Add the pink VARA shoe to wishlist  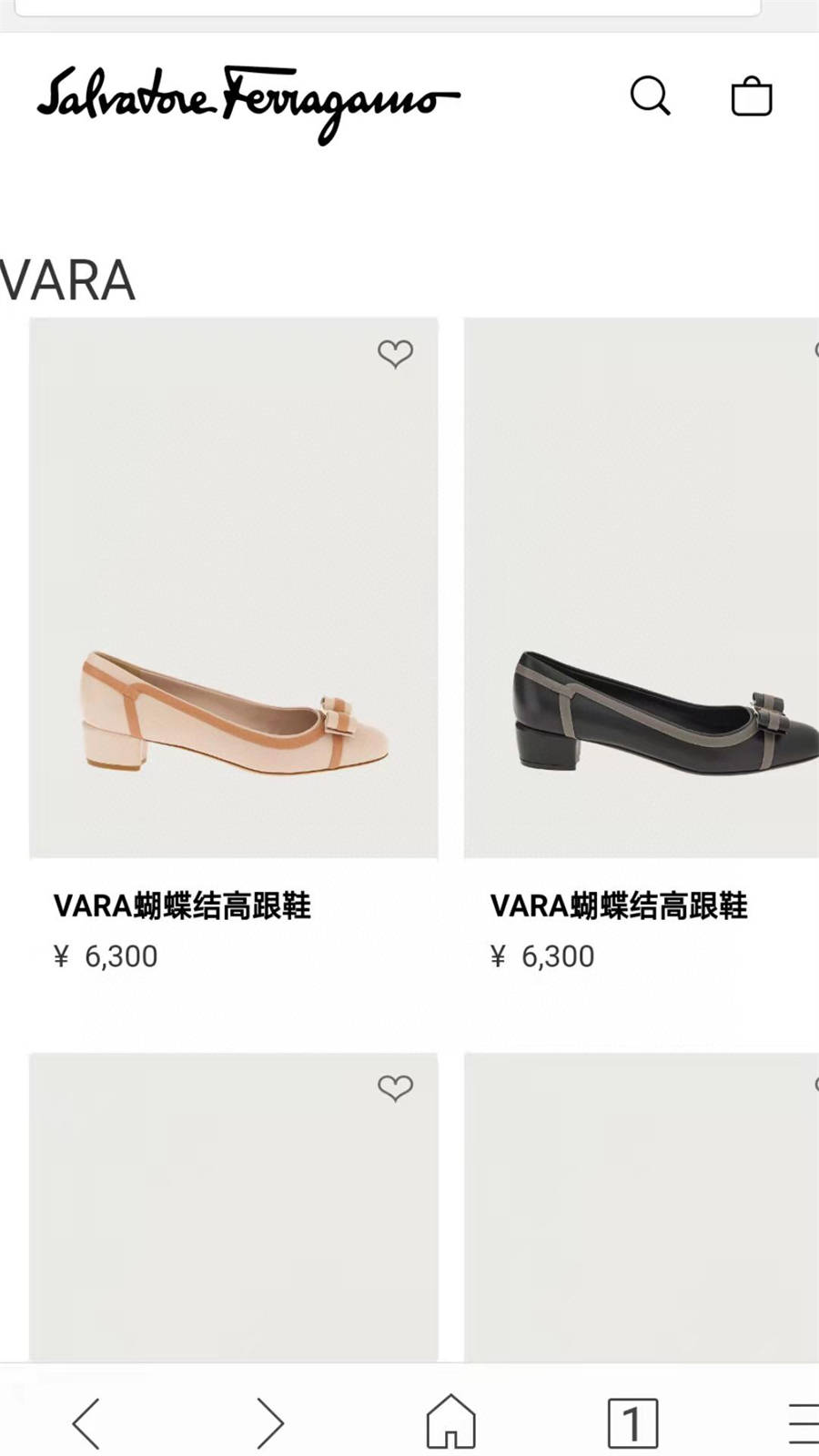(x=395, y=353)
